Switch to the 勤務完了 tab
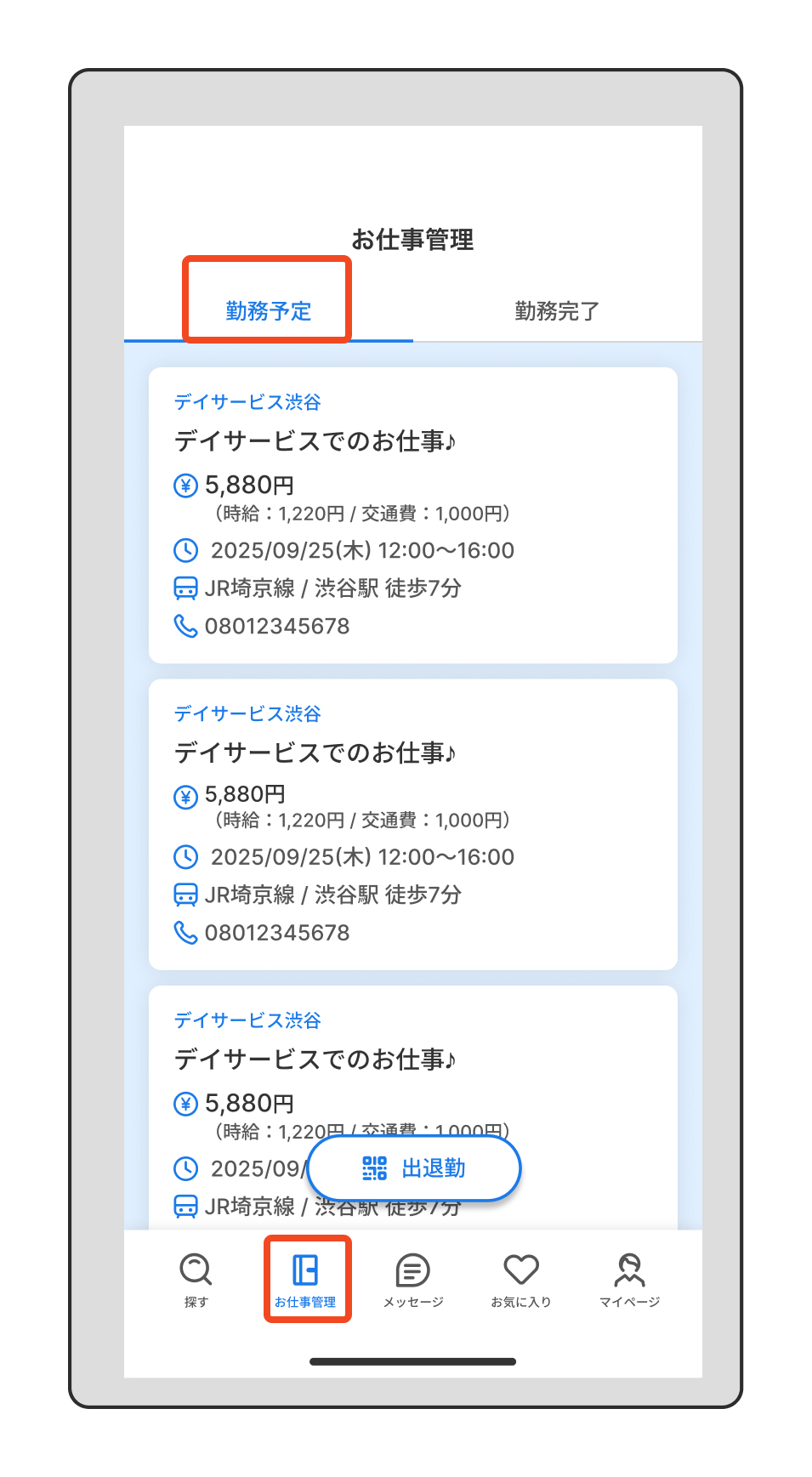The height and width of the screenshot is (1477, 812). point(557,311)
